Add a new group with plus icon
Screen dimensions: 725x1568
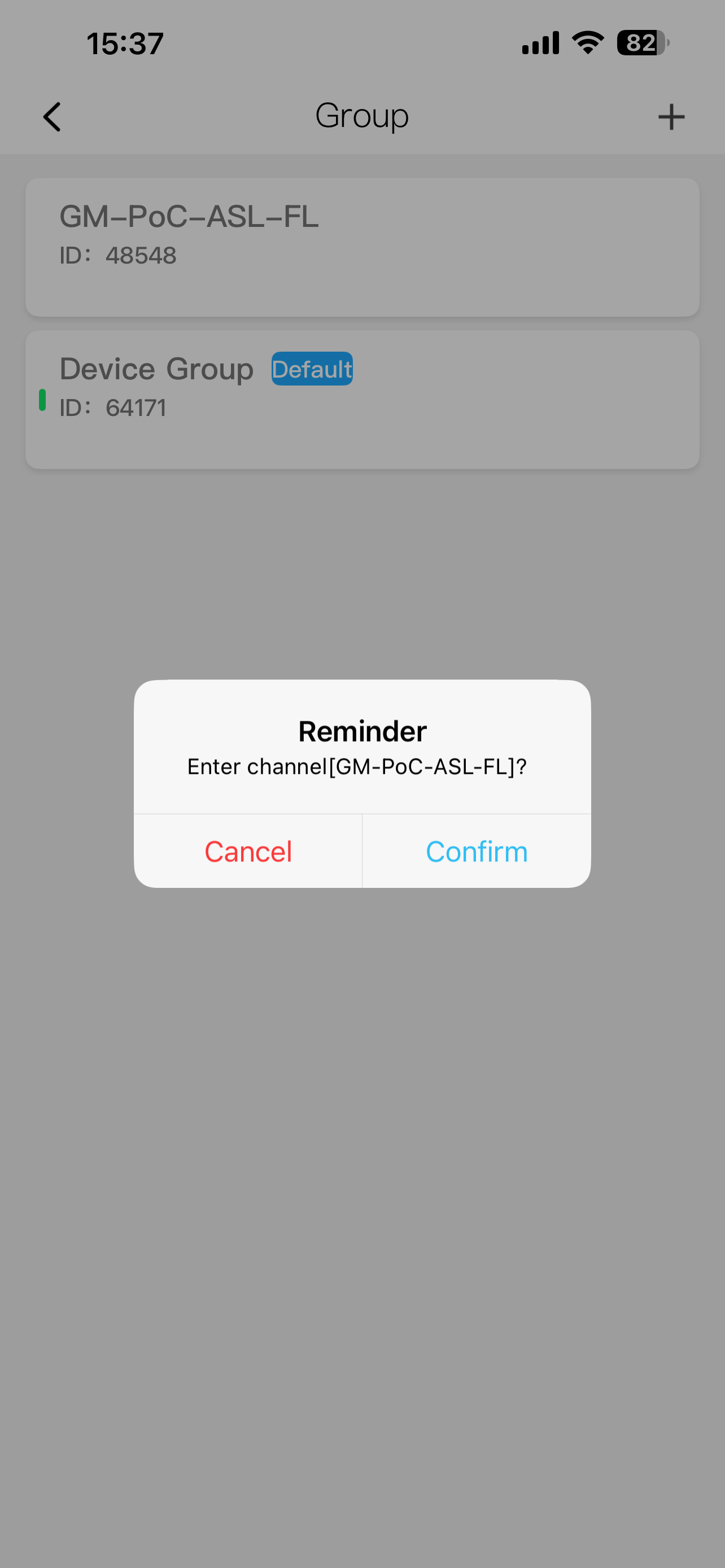(x=671, y=116)
